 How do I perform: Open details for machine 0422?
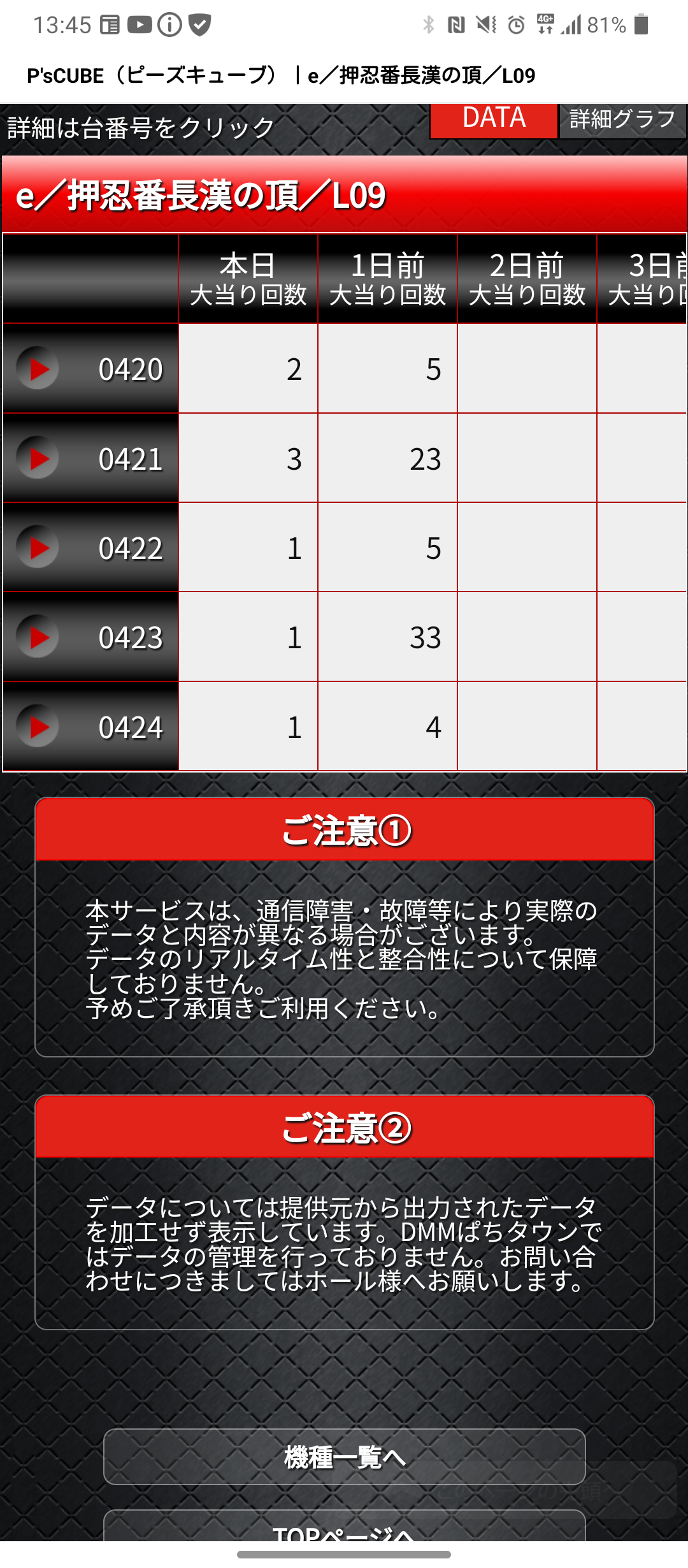[x=90, y=548]
